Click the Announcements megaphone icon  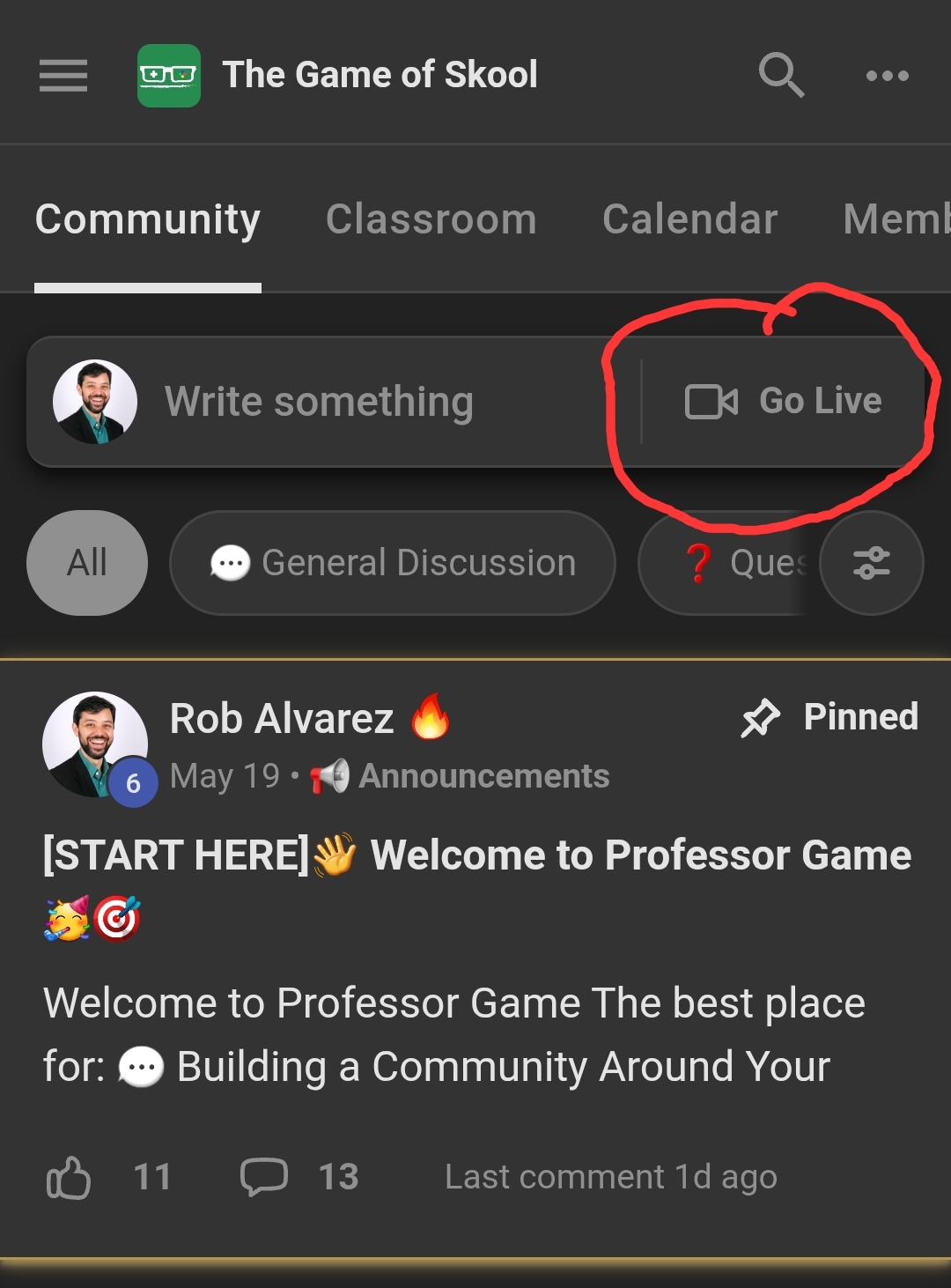tap(328, 777)
